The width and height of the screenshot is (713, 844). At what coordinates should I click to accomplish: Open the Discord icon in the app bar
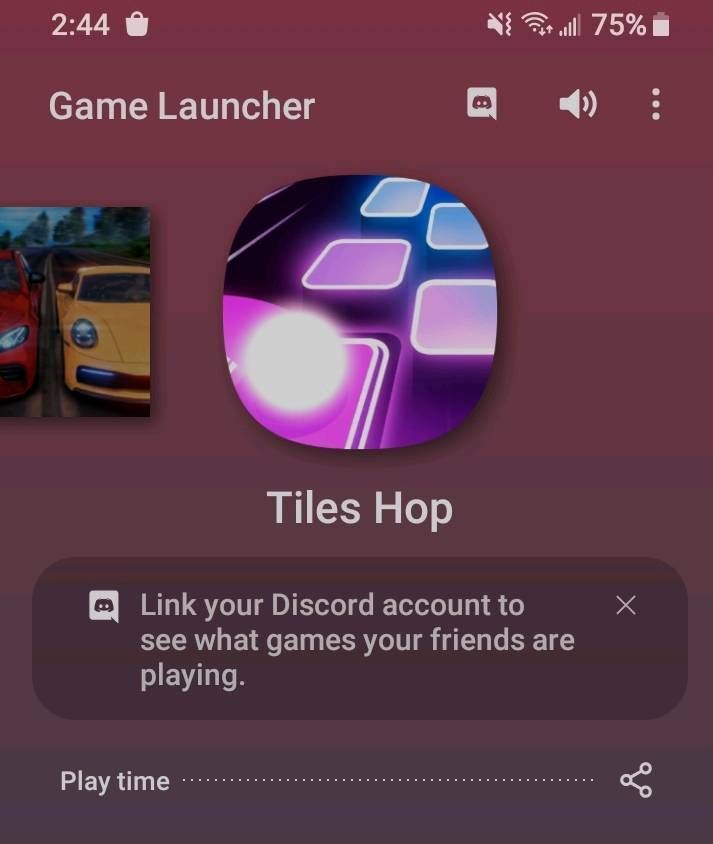click(482, 104)
